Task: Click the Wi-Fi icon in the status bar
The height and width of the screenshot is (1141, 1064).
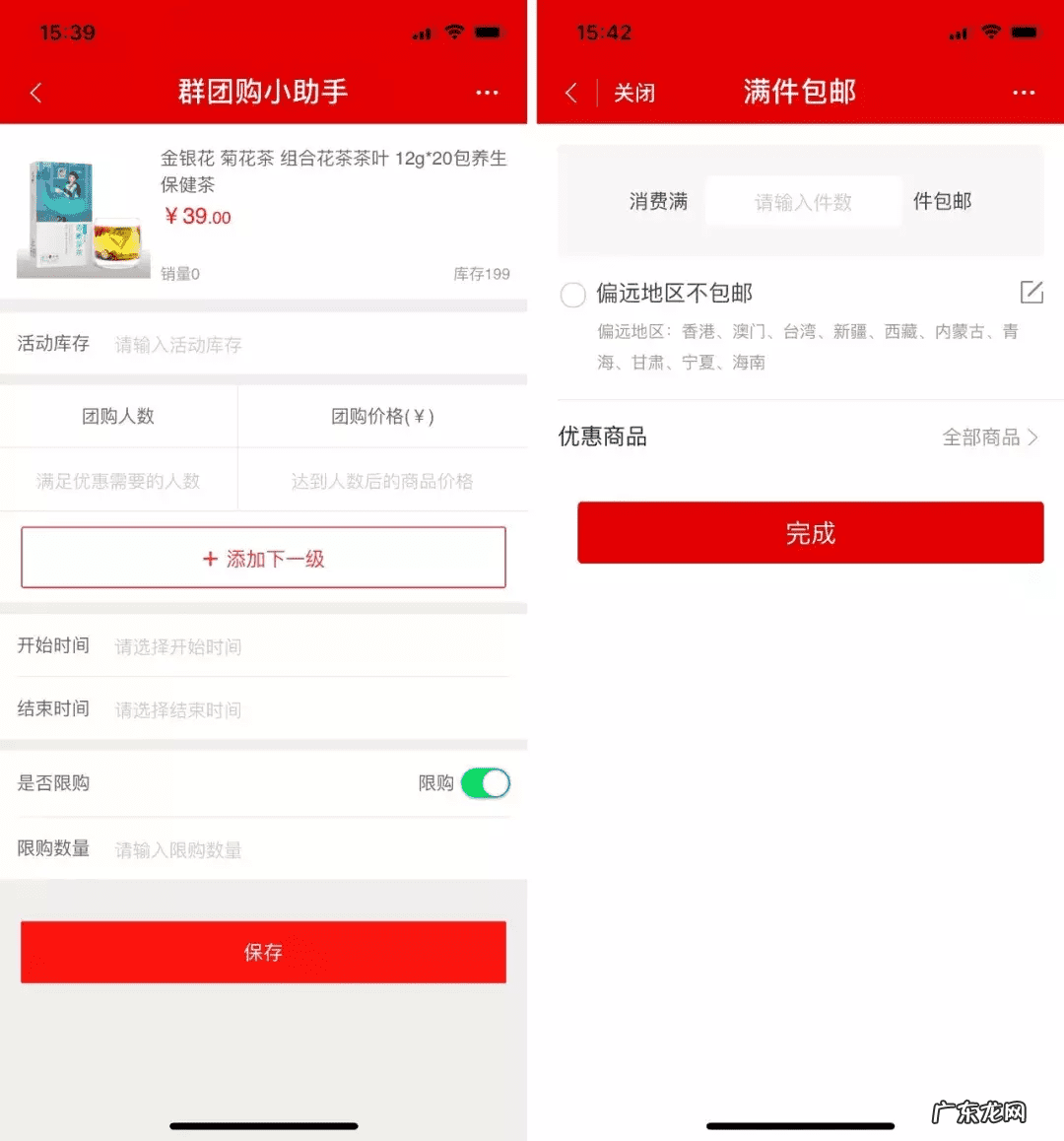Action: point(454,33)
